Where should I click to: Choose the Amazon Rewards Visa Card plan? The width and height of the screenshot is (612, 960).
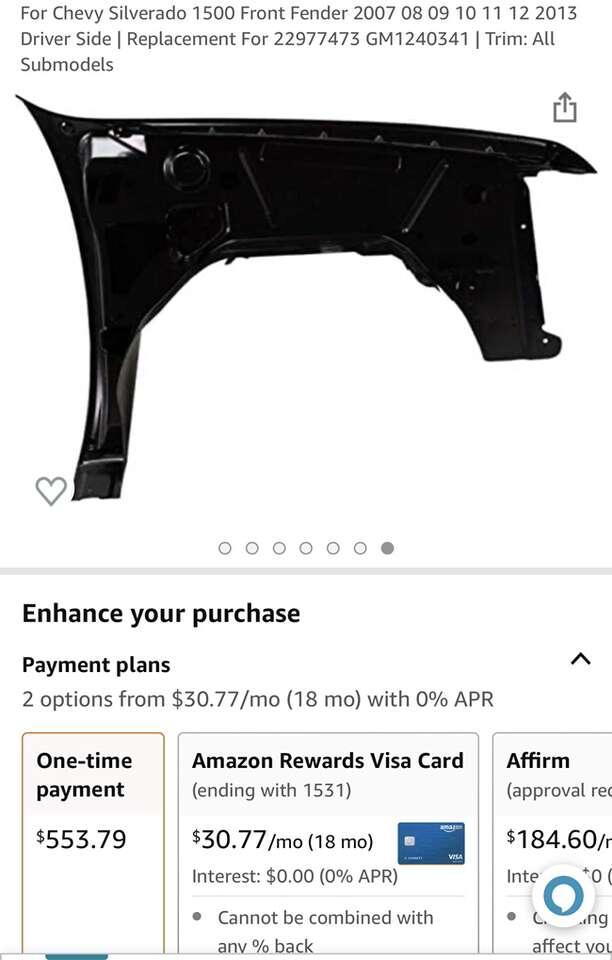(328, 840)
